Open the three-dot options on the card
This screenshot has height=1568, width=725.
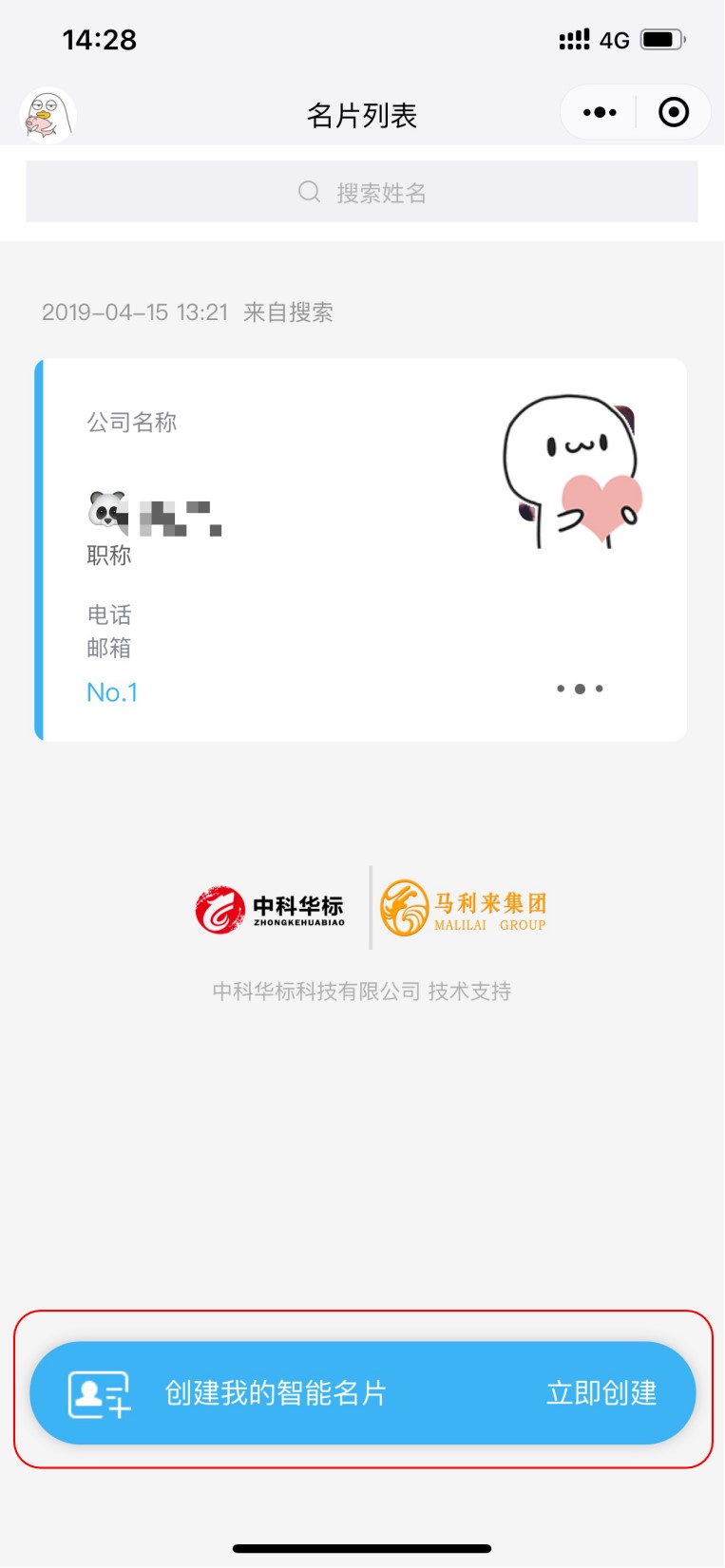point(580,689)
